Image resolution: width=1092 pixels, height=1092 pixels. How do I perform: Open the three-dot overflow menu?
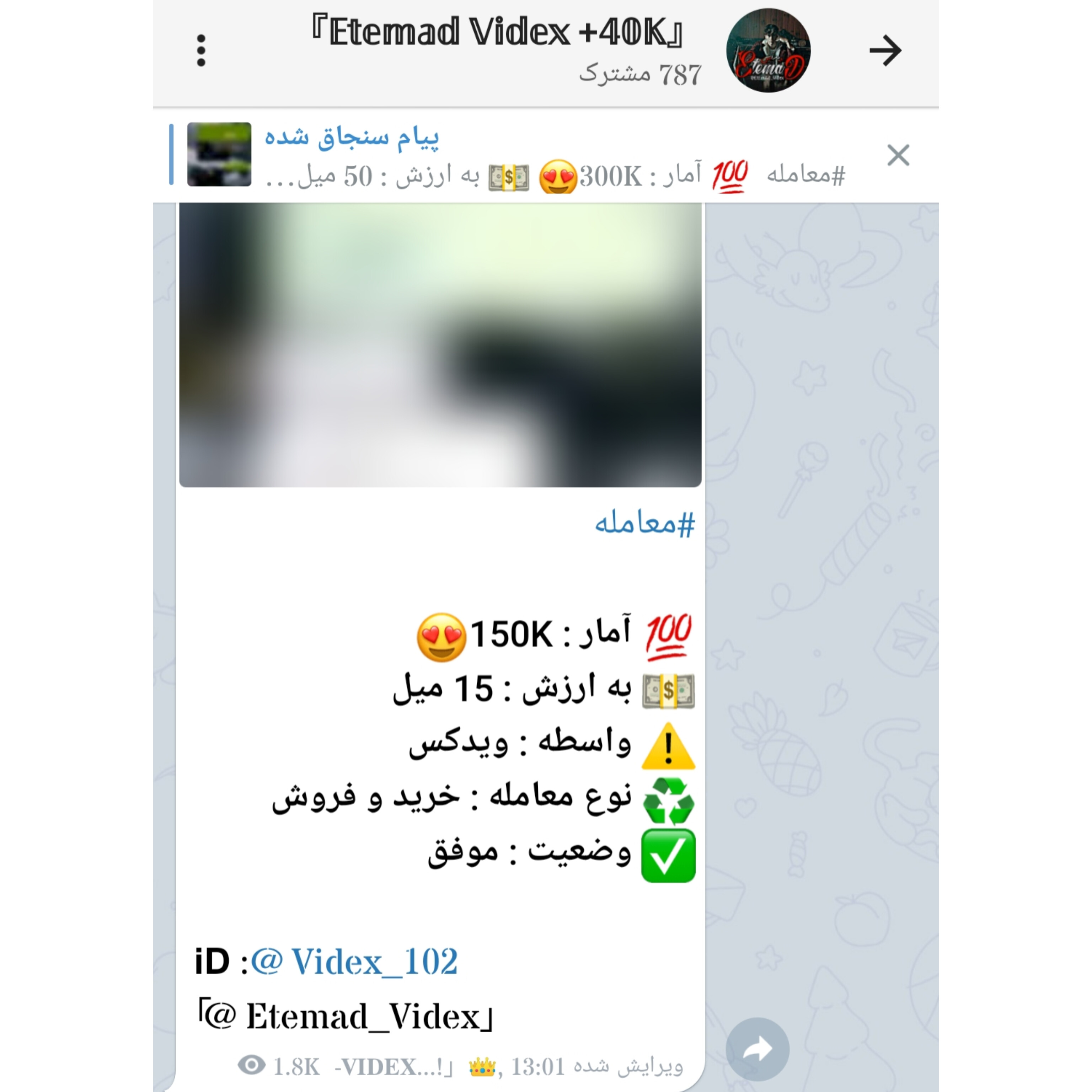(200, 51)
